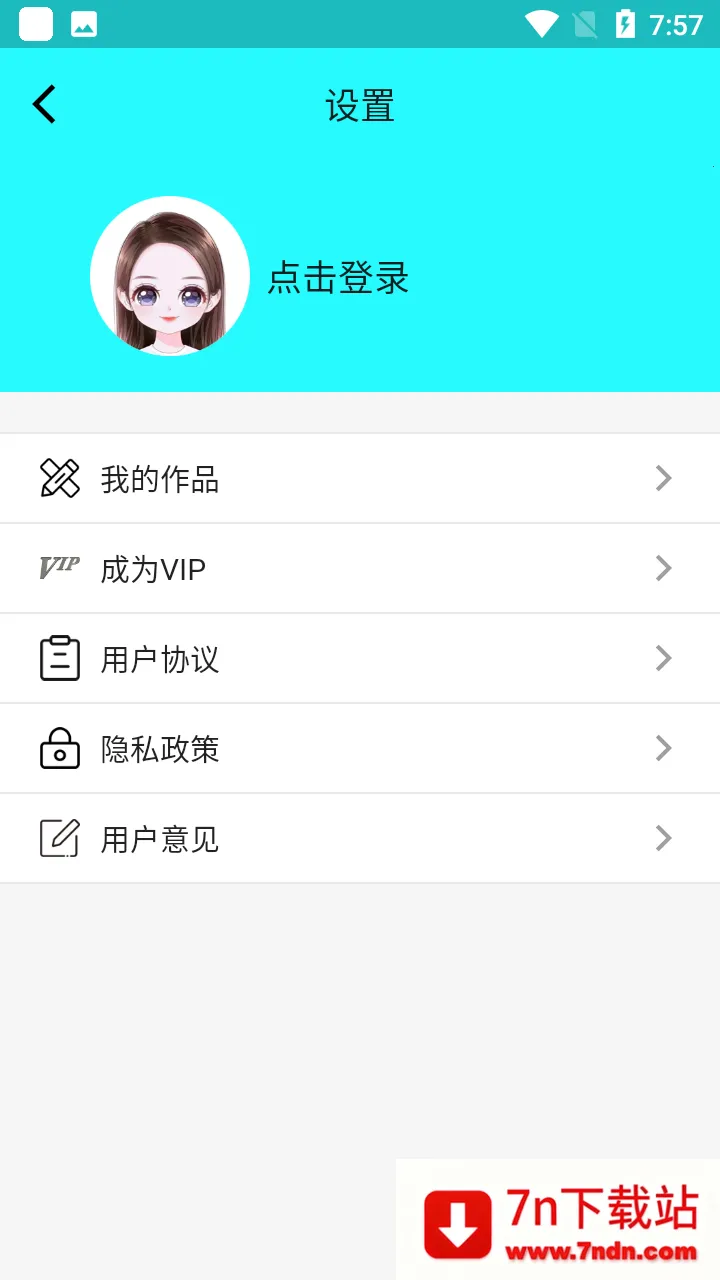Tap the user avatar picture

tap(170, 275)
